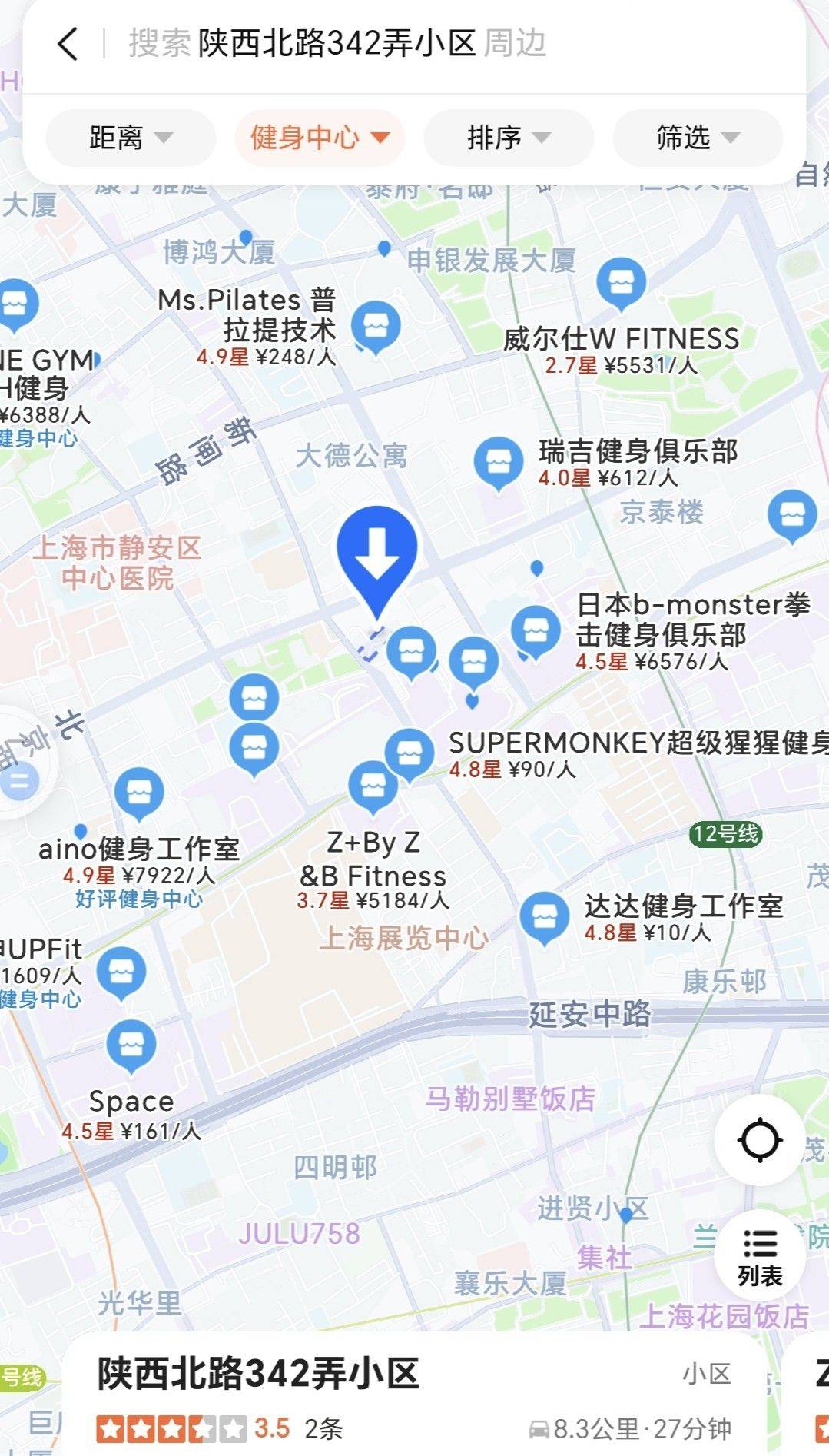
Task: Select the aino健身工作室 map marker
Action: (x=139, y=792)
